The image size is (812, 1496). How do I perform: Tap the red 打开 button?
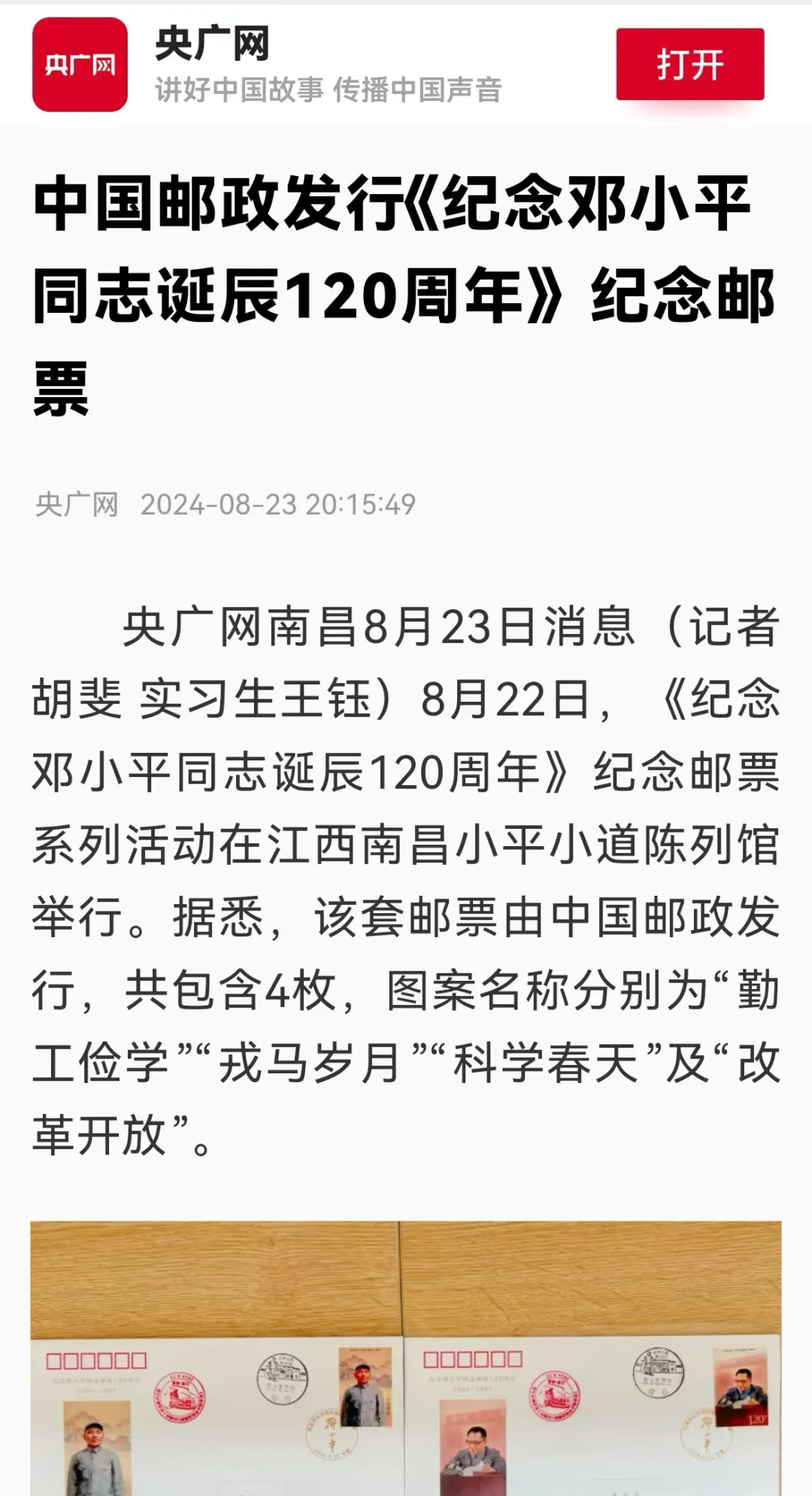tap(689, 65)
